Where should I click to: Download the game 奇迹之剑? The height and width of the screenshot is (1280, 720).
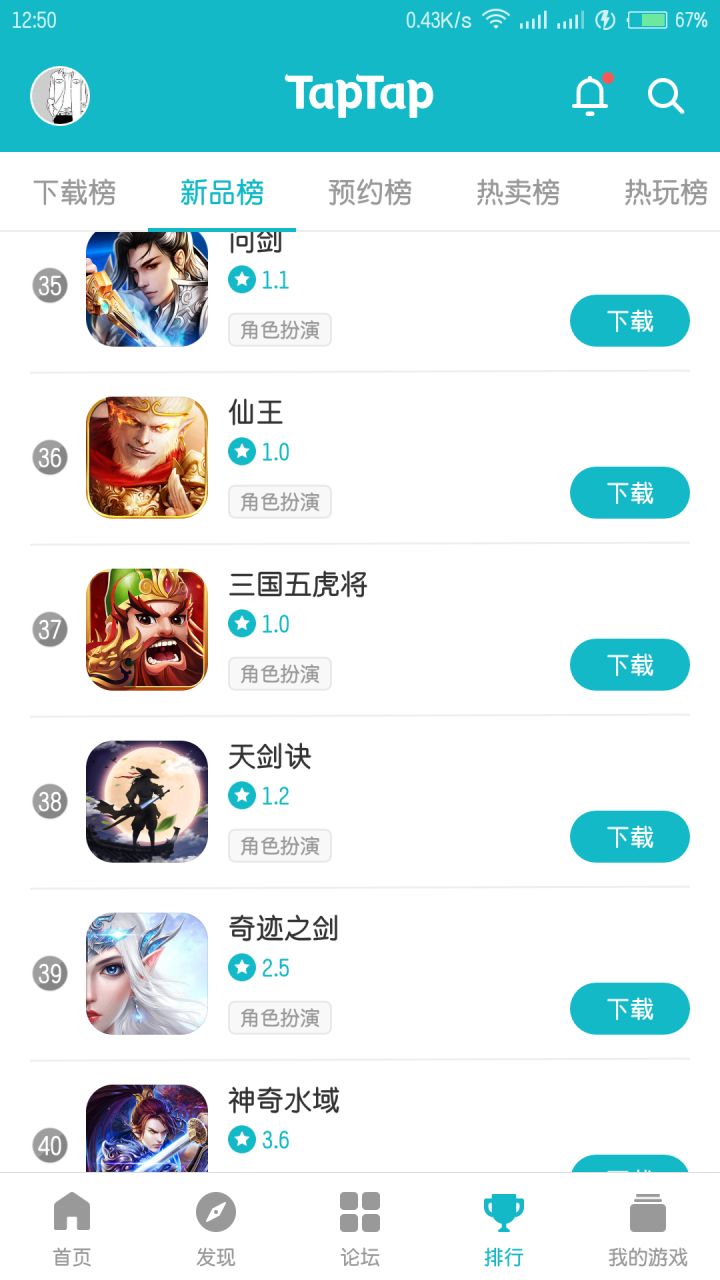[x=630, y=1009]
